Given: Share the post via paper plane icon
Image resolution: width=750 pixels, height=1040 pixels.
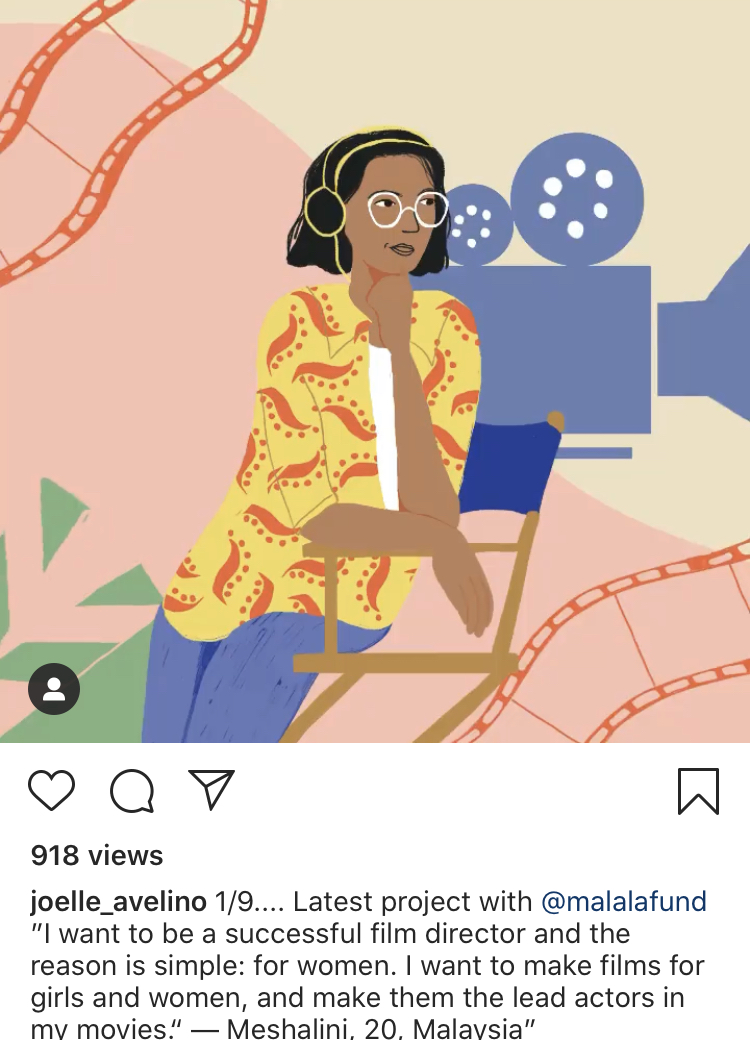Looking at the screenshot, I should point(211,789).
